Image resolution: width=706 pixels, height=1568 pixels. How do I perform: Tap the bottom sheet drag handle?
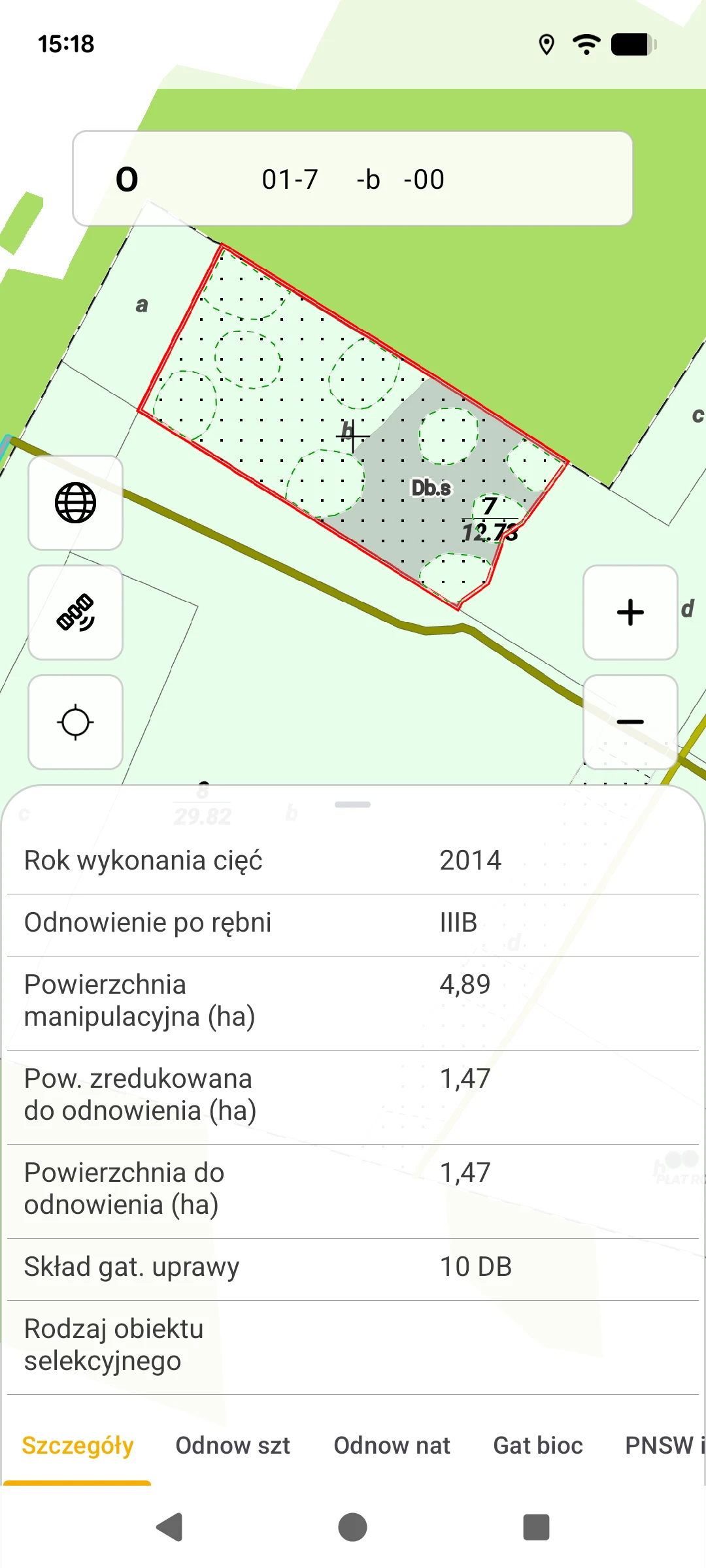click(x=353, y=804)
